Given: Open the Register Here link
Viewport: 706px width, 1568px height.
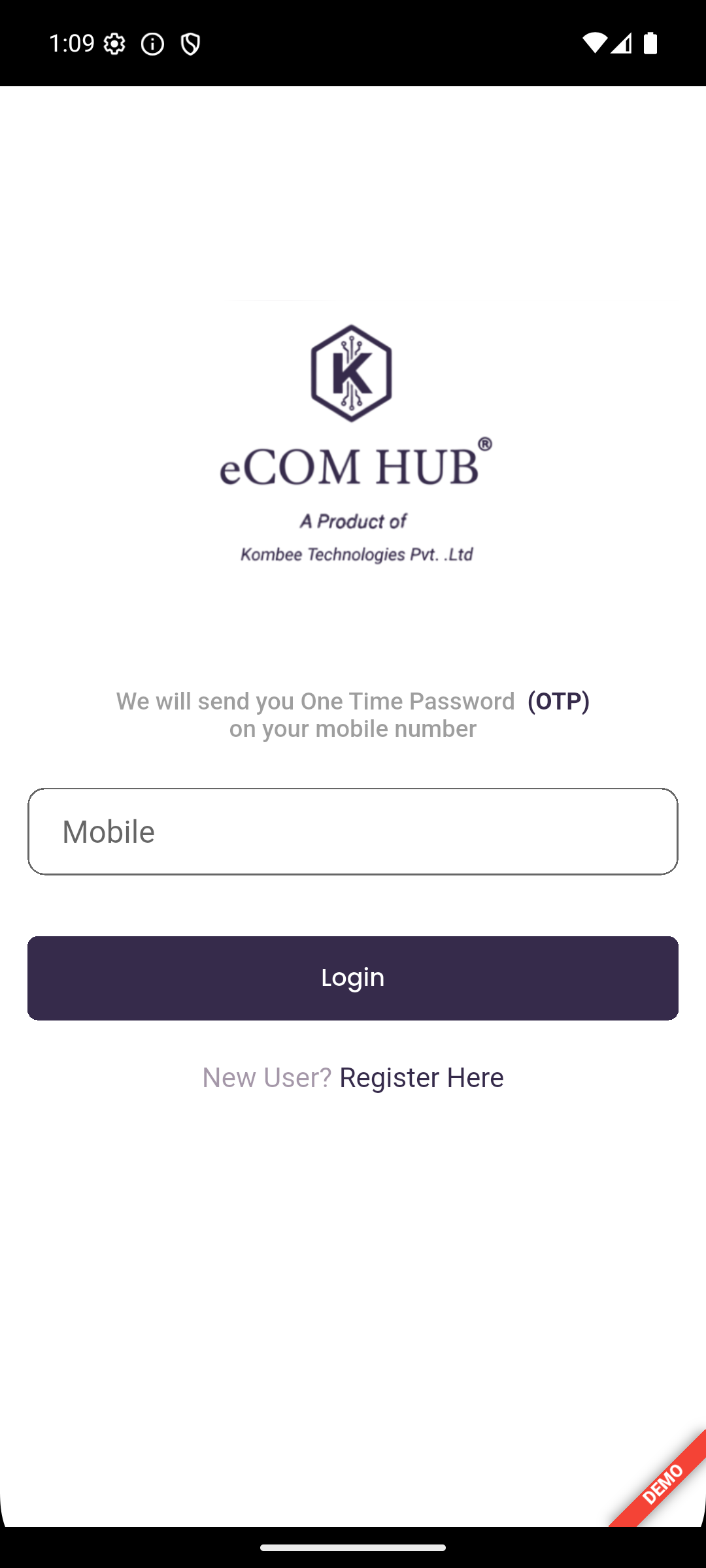Looking at the screenshot, I should (421, 1077).
